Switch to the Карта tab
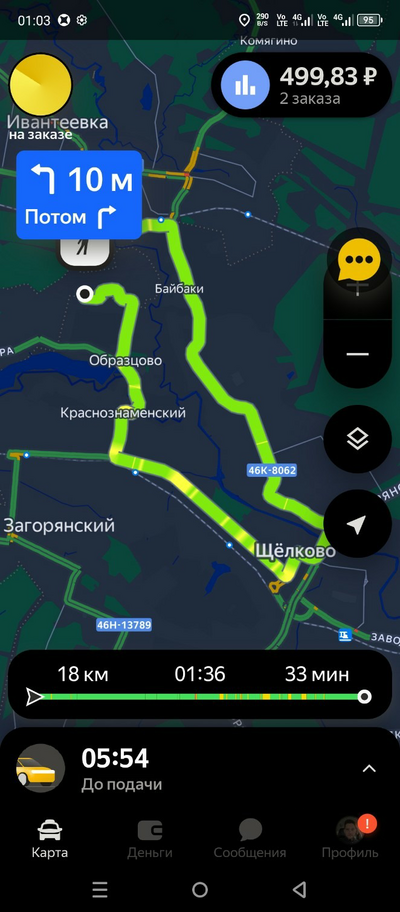Viewport: 400px width, 912px height. pos(50,839)
